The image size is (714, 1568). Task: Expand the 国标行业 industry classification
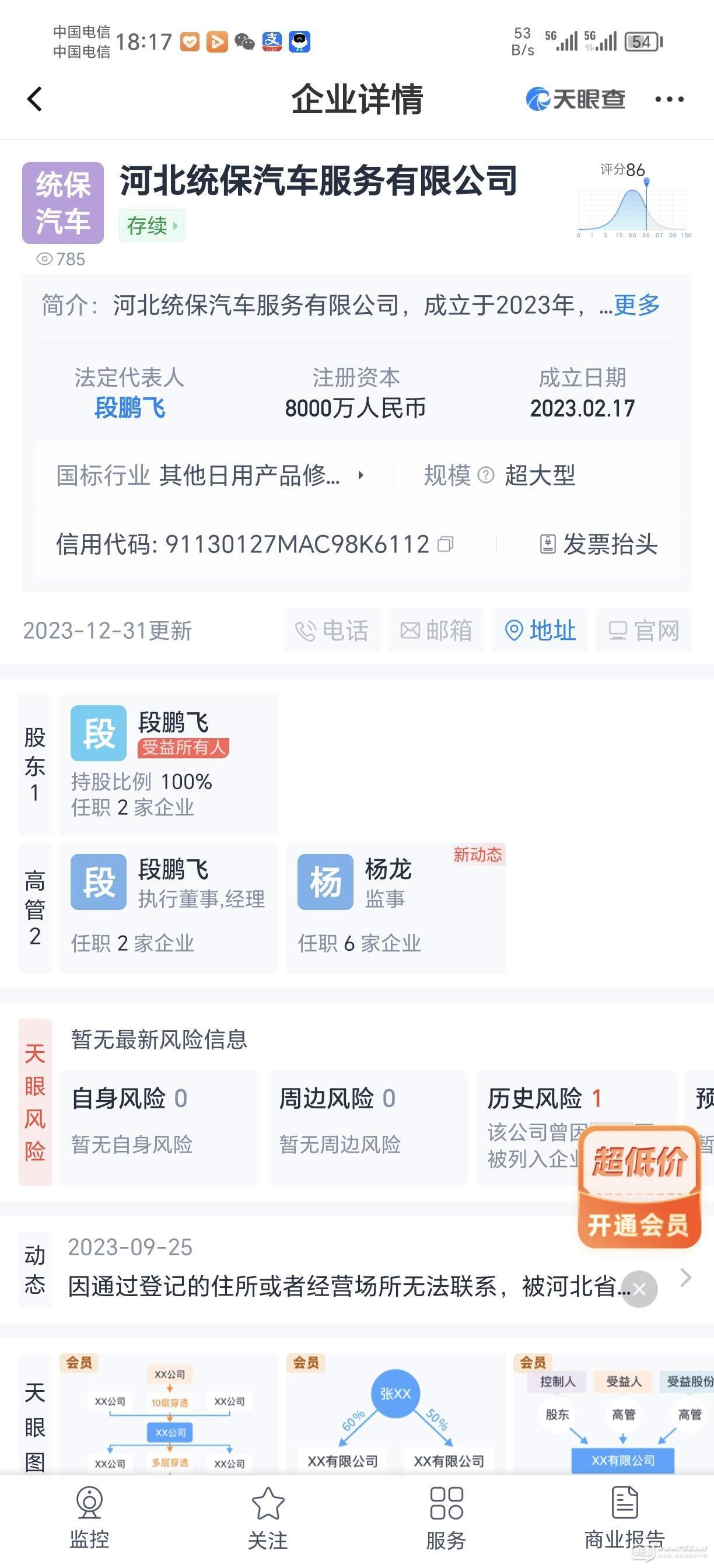(210, 475)
